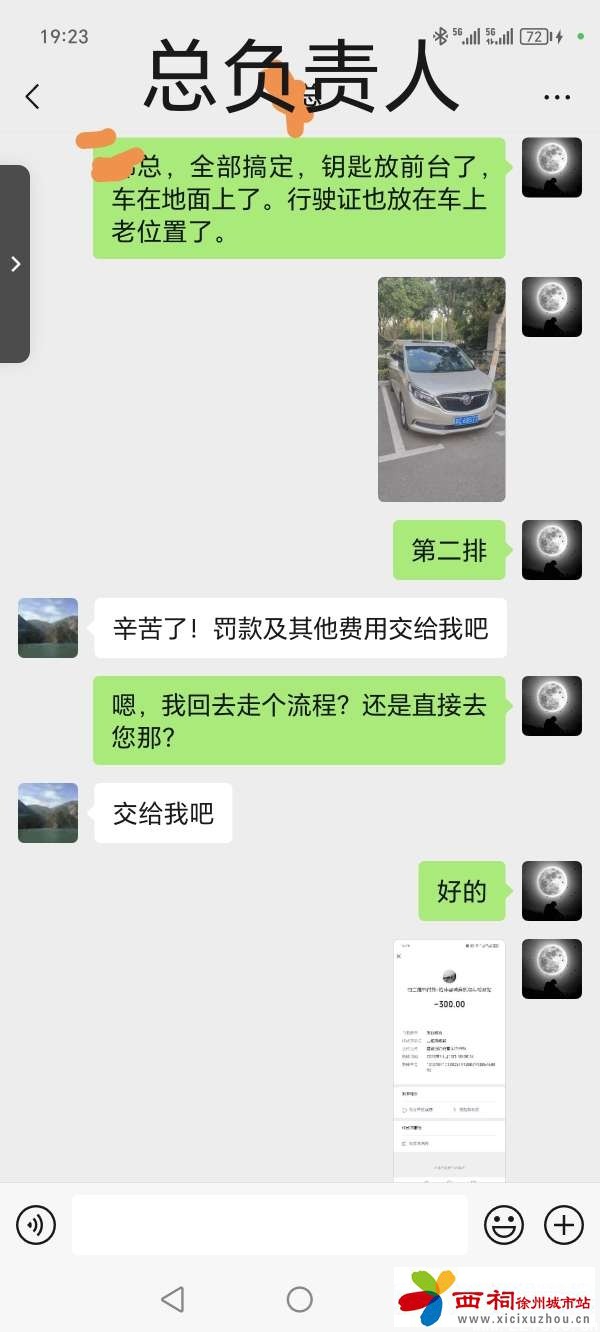Open the chat overflow menu
This screenshot has width=600, height=1332.
point(557,97)
